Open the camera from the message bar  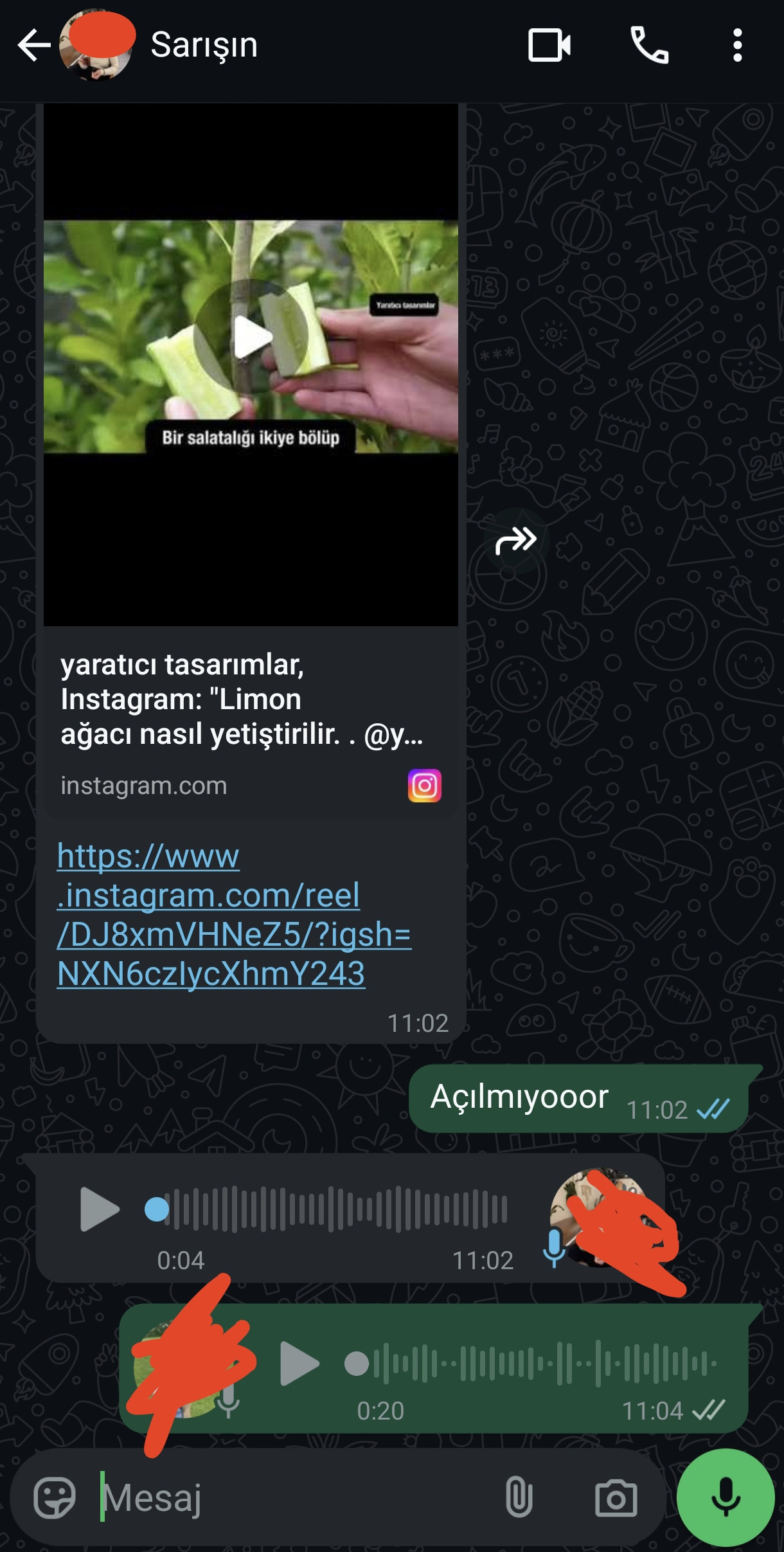[616, 1497]
